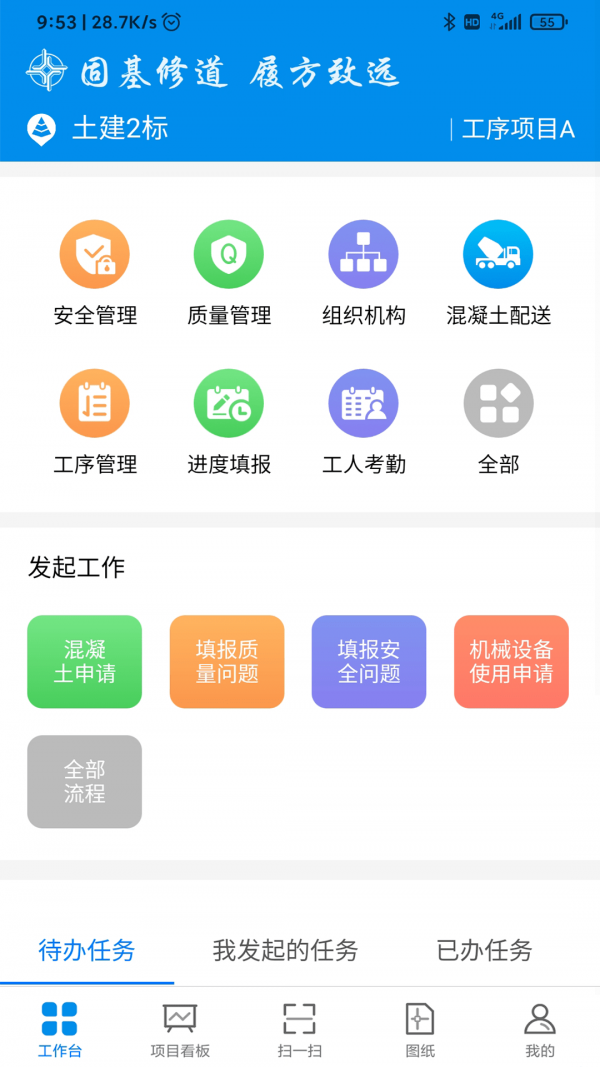Go to 我的 profile tab
This screenshot has width=600, height=1067.
[540, 1029]
